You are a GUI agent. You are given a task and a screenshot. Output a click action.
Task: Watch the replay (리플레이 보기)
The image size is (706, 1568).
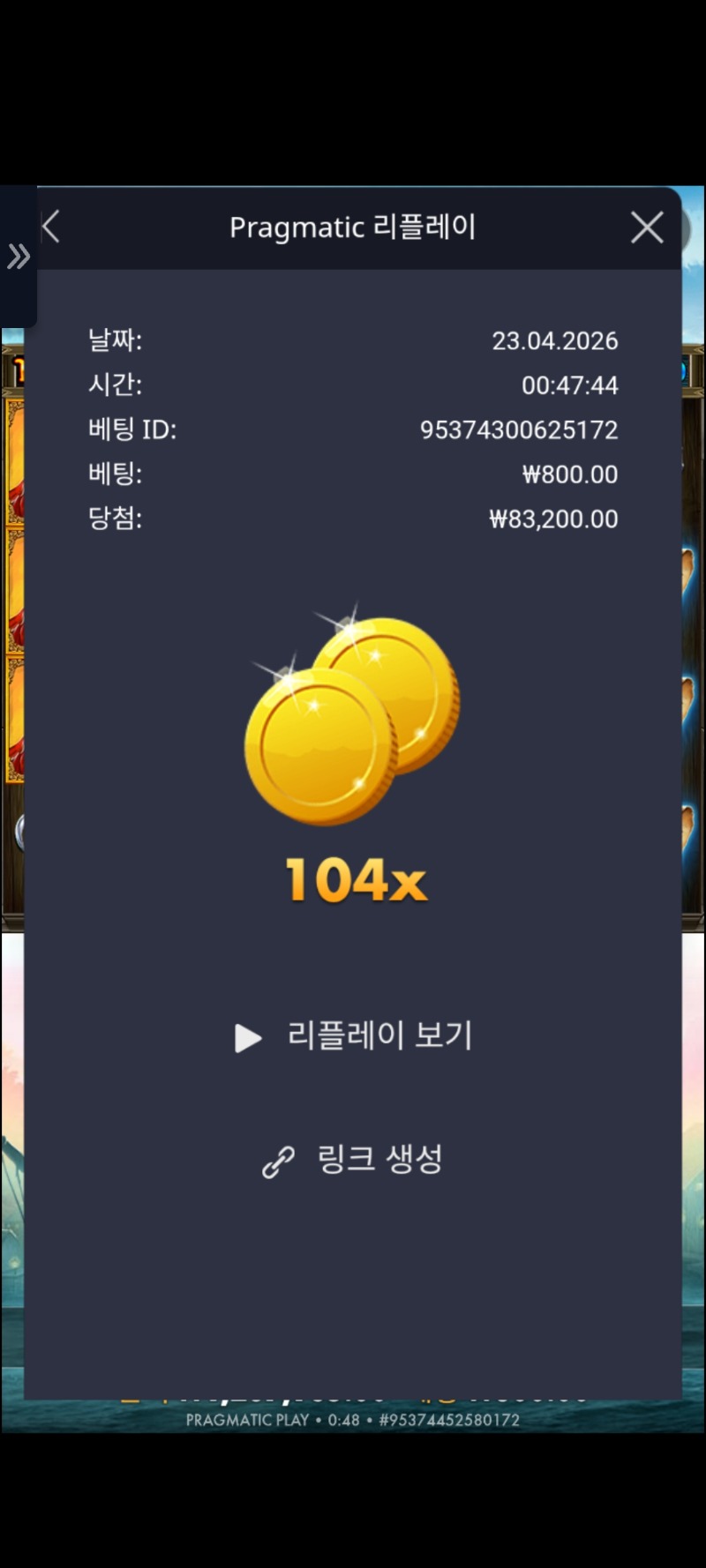tap(354, 1036)
